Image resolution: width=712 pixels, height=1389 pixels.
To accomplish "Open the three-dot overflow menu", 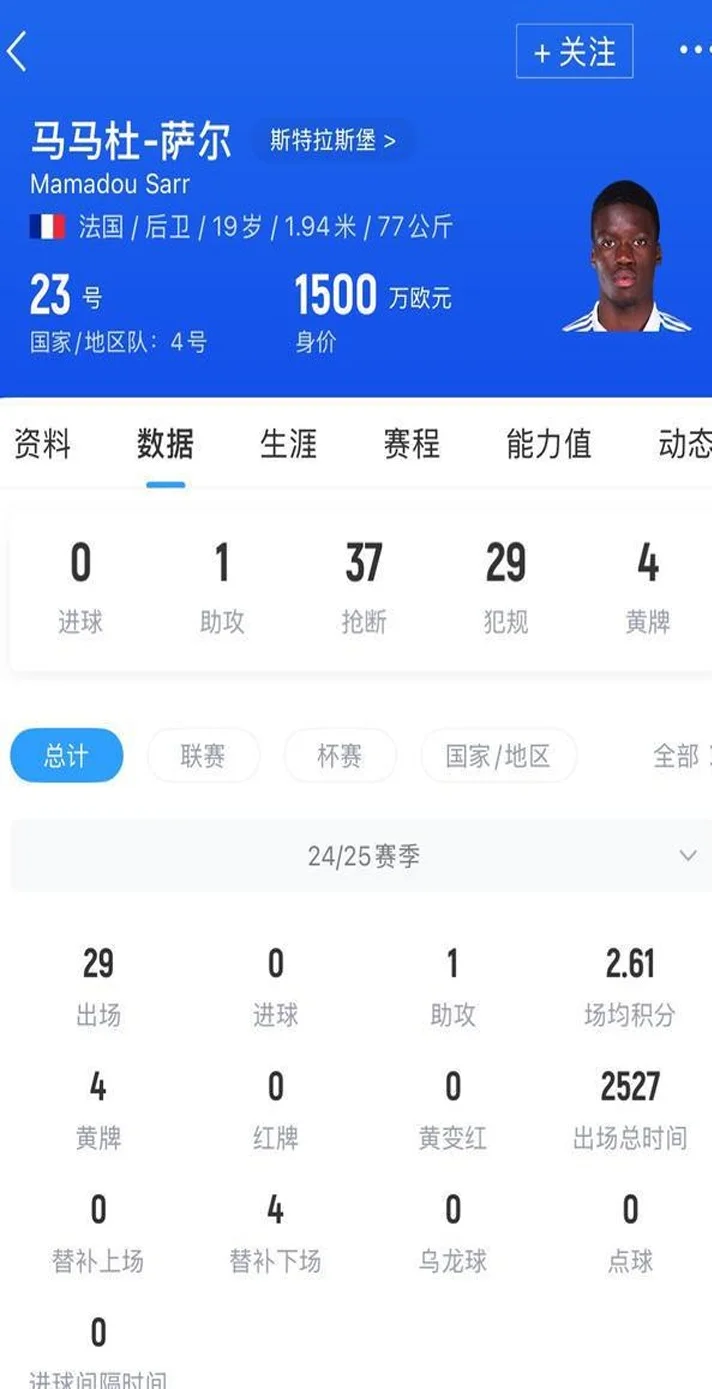I will [695, 50].
